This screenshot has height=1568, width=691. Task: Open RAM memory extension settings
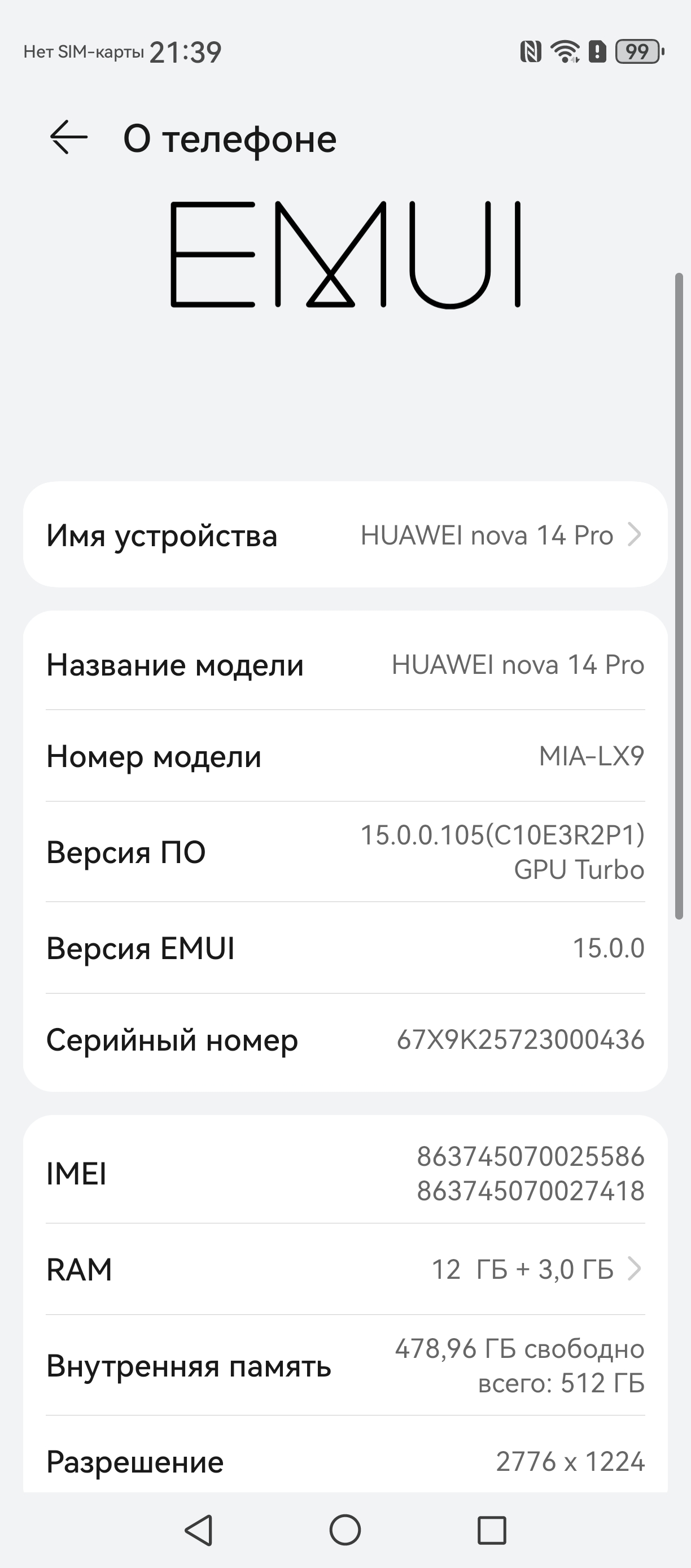pyautogui.click(x=345, y=1270)
